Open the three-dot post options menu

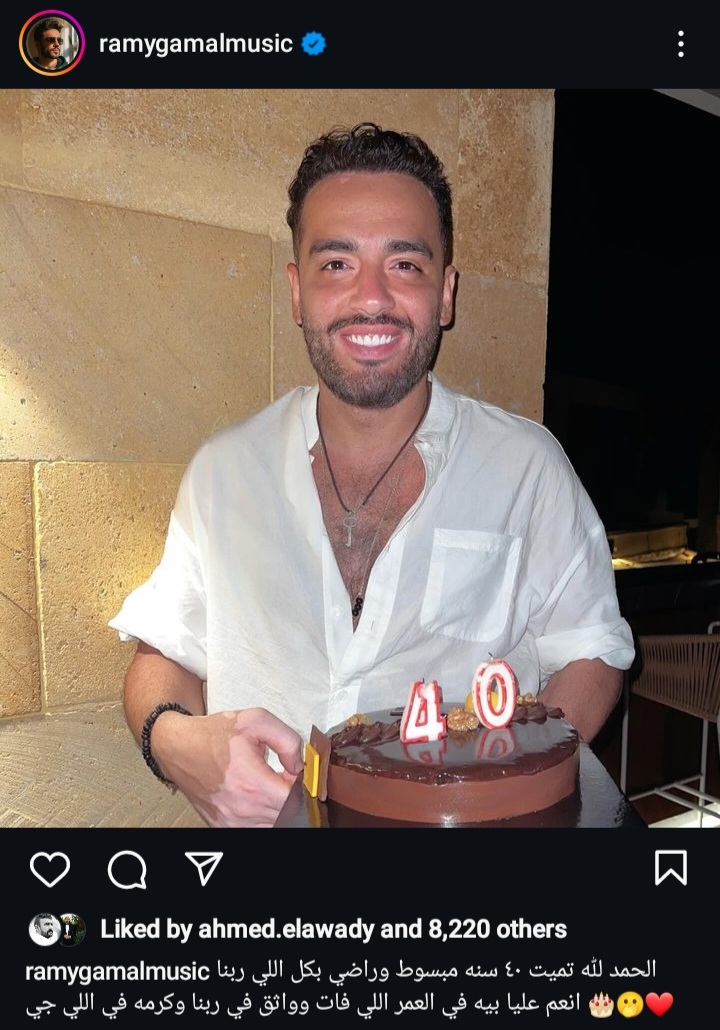pos(680,44)
